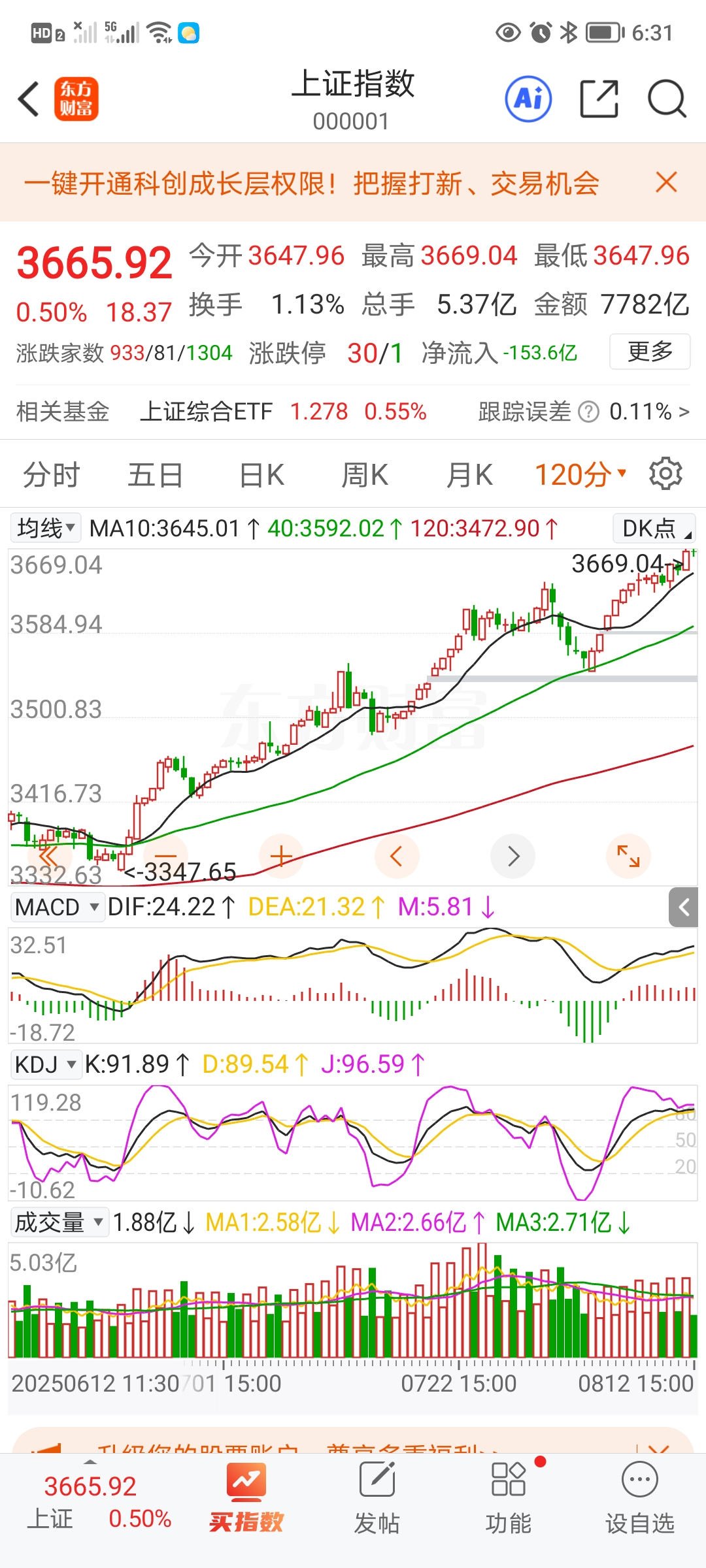Open the stock search

(666, 99)
